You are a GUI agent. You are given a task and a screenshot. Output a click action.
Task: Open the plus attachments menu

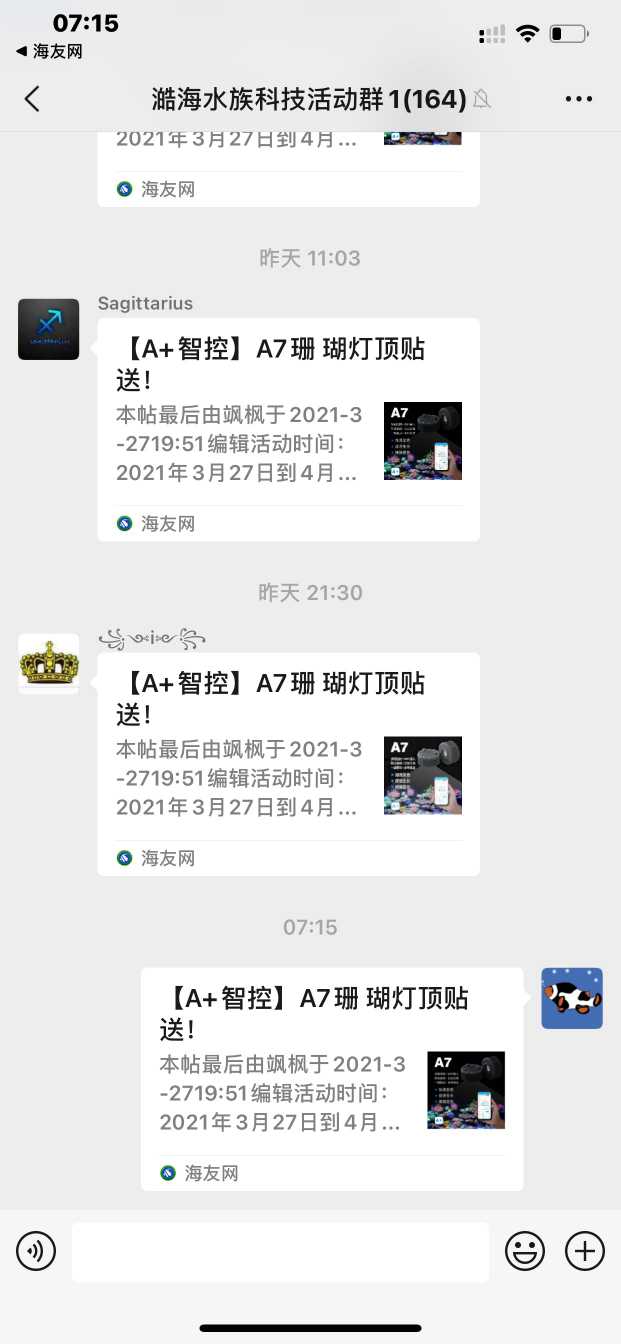click(x=585, y=1251)
